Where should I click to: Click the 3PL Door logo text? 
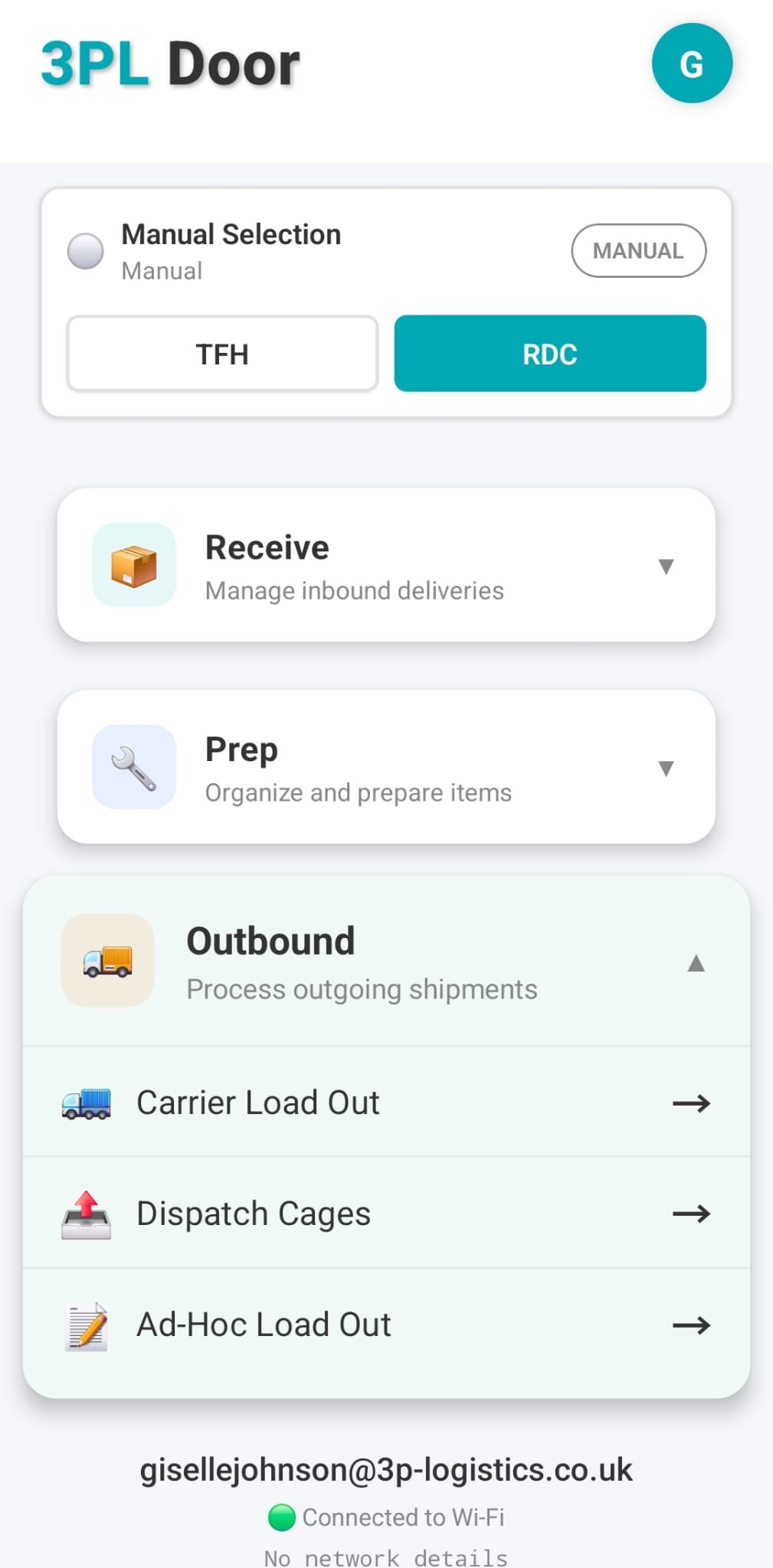[x=169, y=63]
